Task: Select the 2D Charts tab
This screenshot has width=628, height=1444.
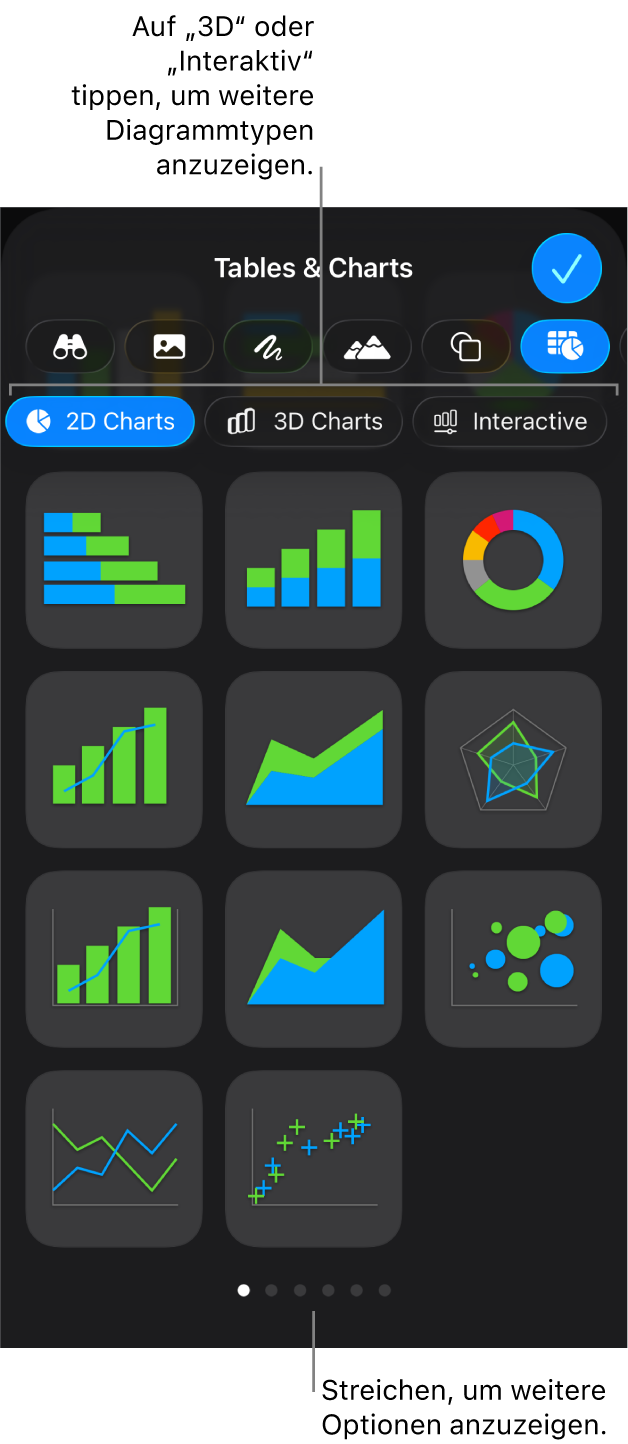Action: pos(100,422)
